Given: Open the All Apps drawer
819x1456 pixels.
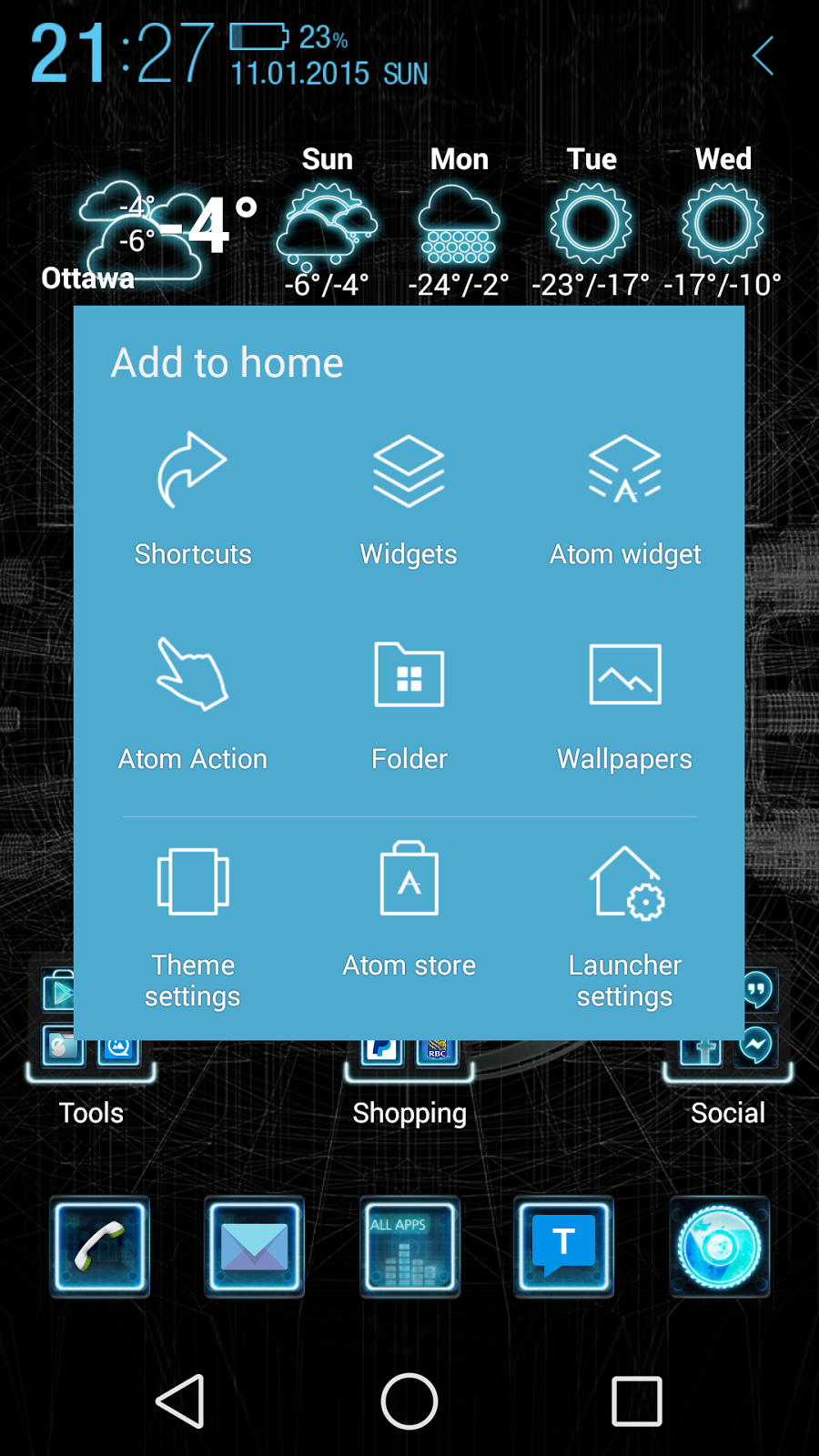Looking at the screenshot, I should pos(409,1247).
